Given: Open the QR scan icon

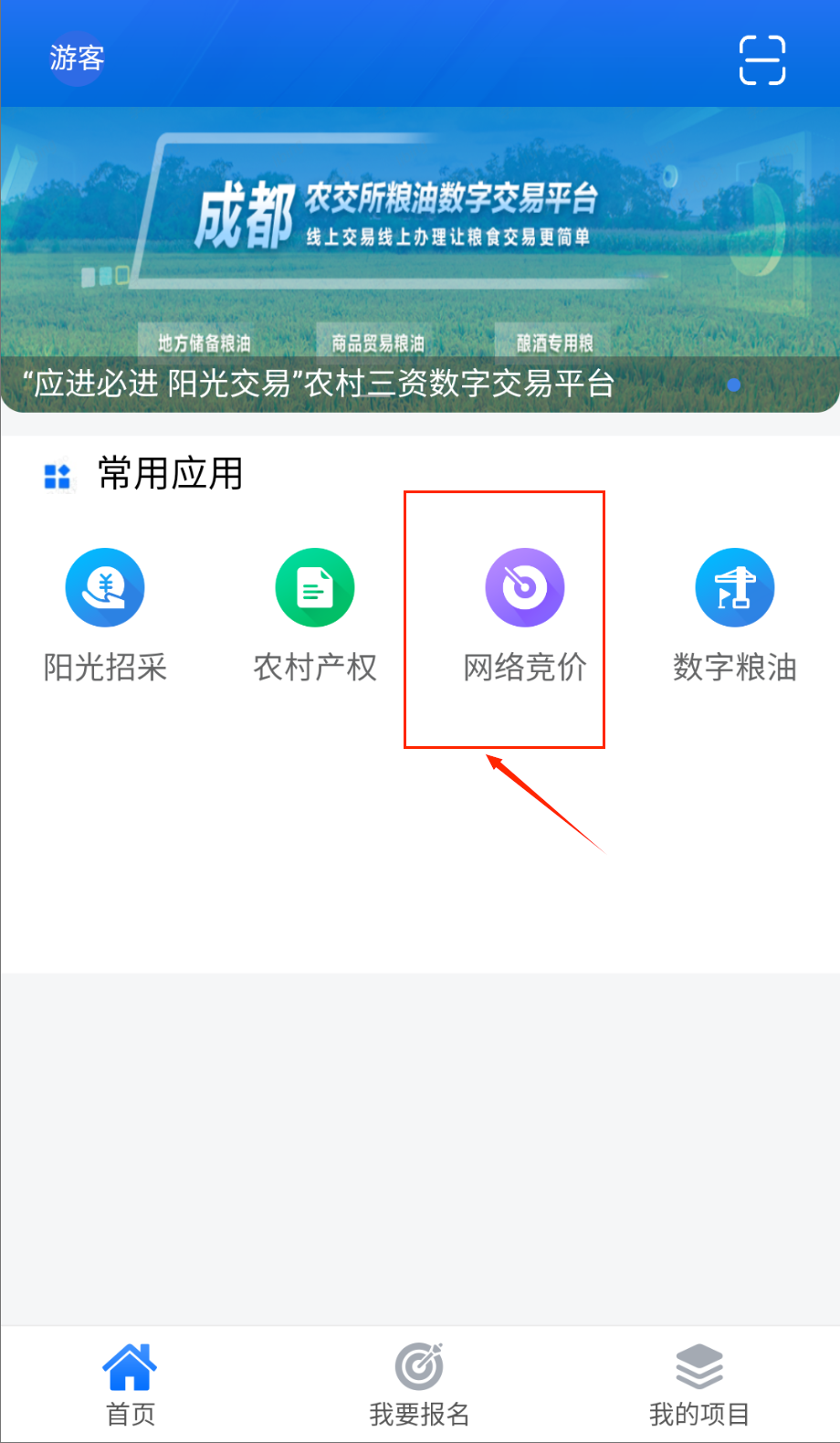Looking at the screenshot, I should click(761, 60).
